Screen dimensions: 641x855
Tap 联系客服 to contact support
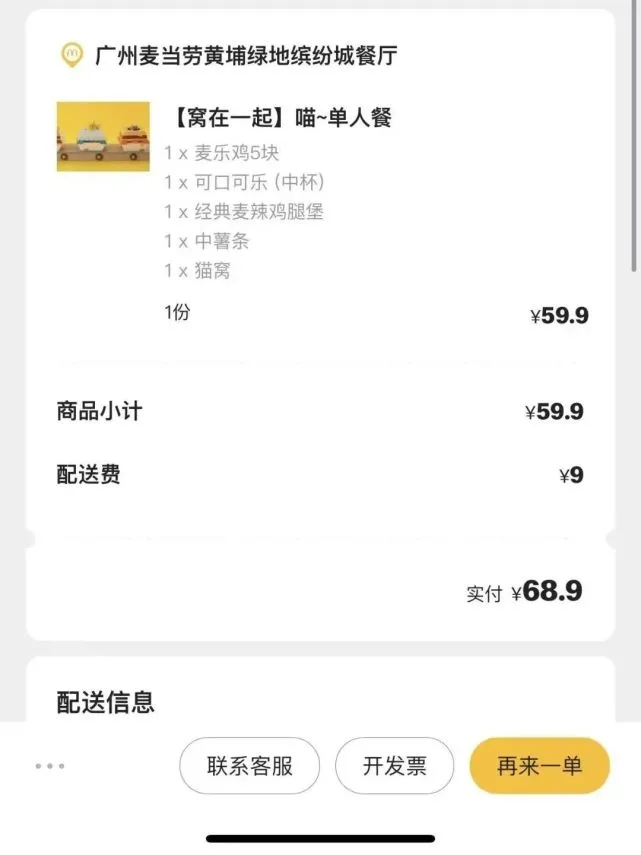[250, 766]
